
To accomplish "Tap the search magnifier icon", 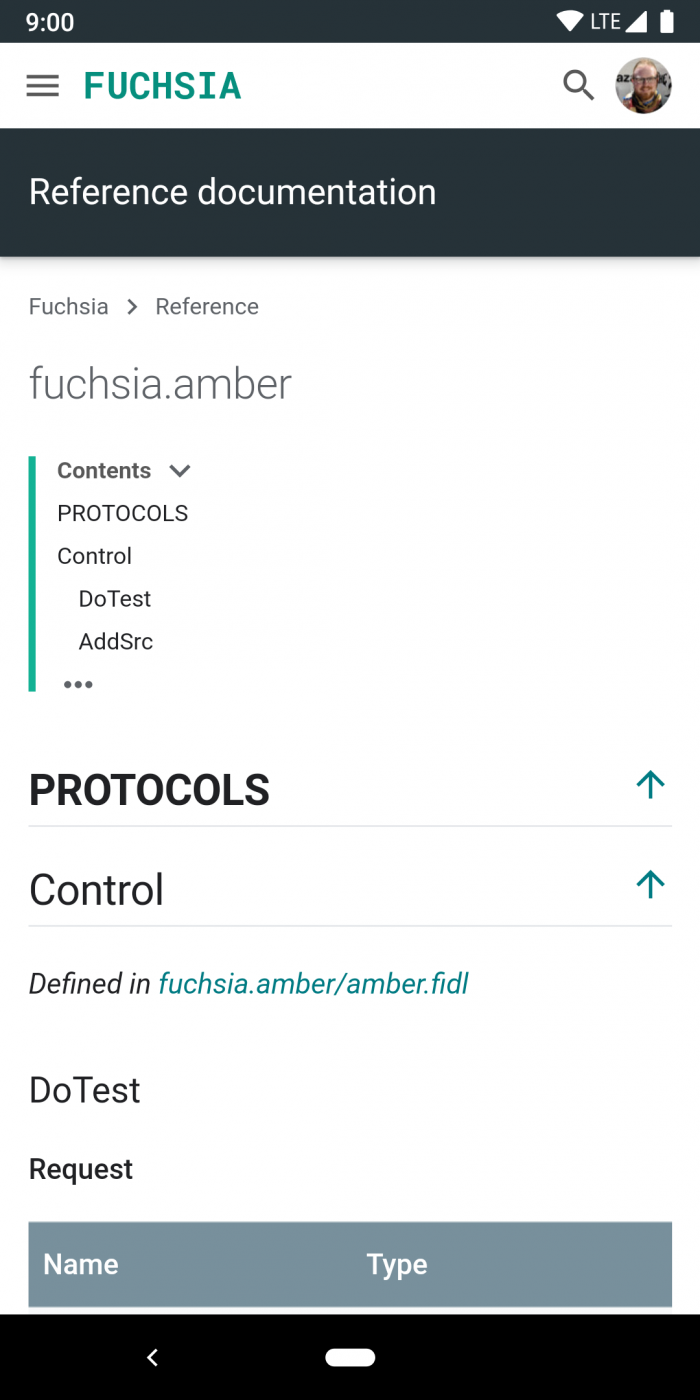I will coord(578,86).
